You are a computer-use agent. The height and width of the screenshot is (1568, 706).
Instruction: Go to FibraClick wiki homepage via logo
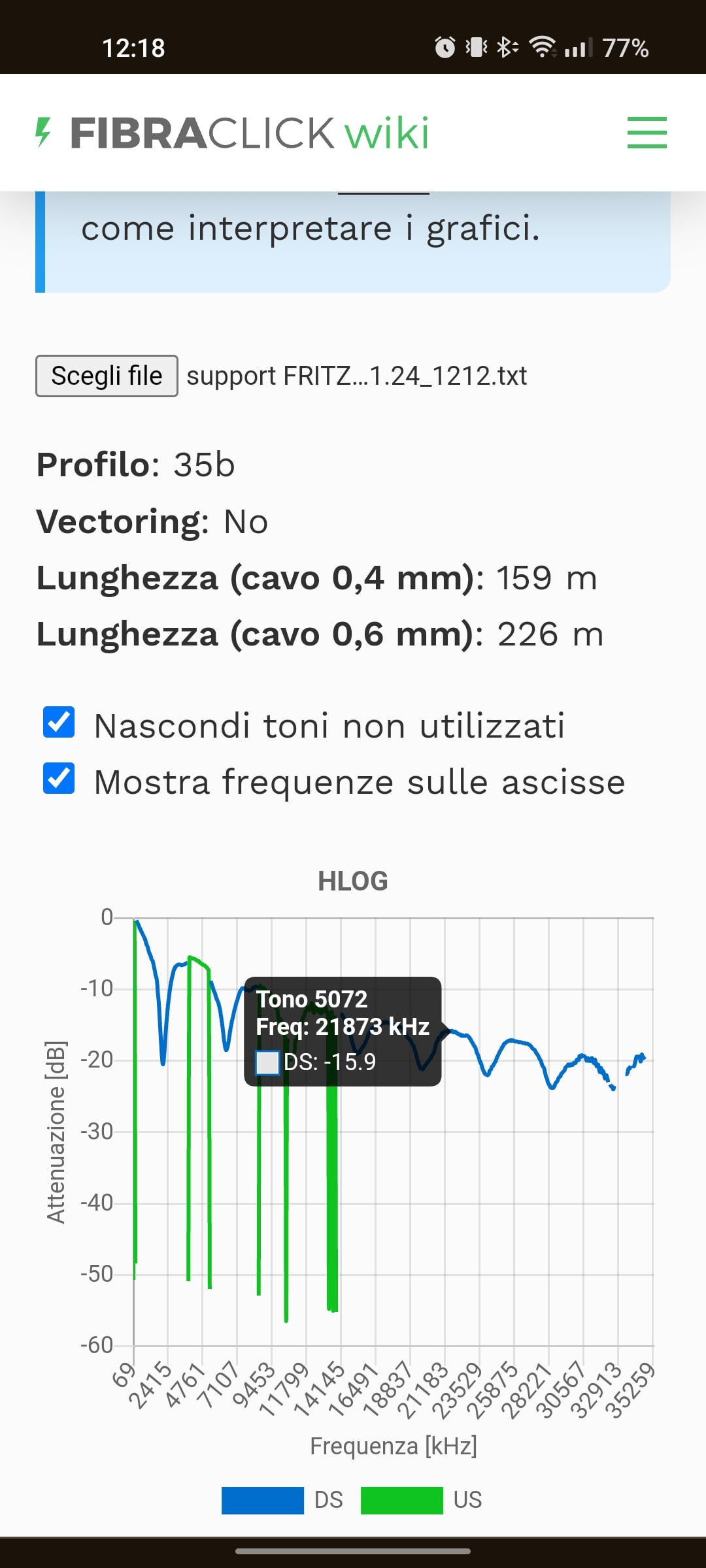pyautogui.click(x=232, y=133)
